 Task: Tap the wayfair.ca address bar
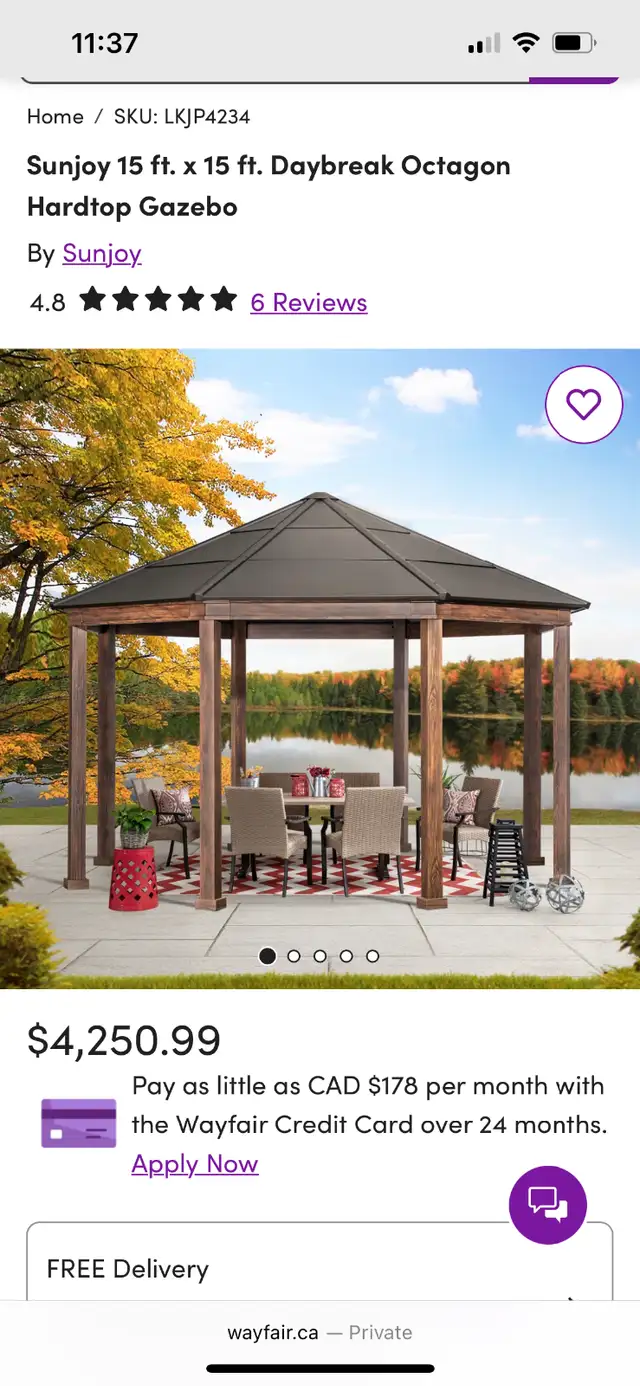coord(320,1332)
